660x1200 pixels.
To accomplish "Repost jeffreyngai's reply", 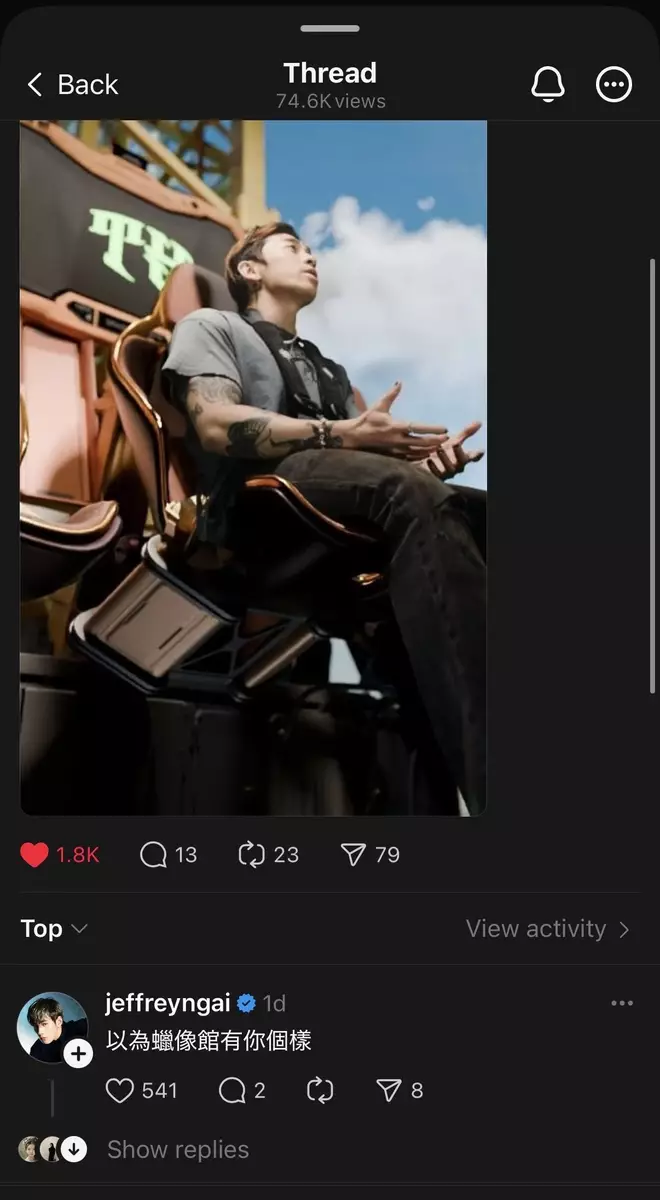I will click(x=320, y=1090).
